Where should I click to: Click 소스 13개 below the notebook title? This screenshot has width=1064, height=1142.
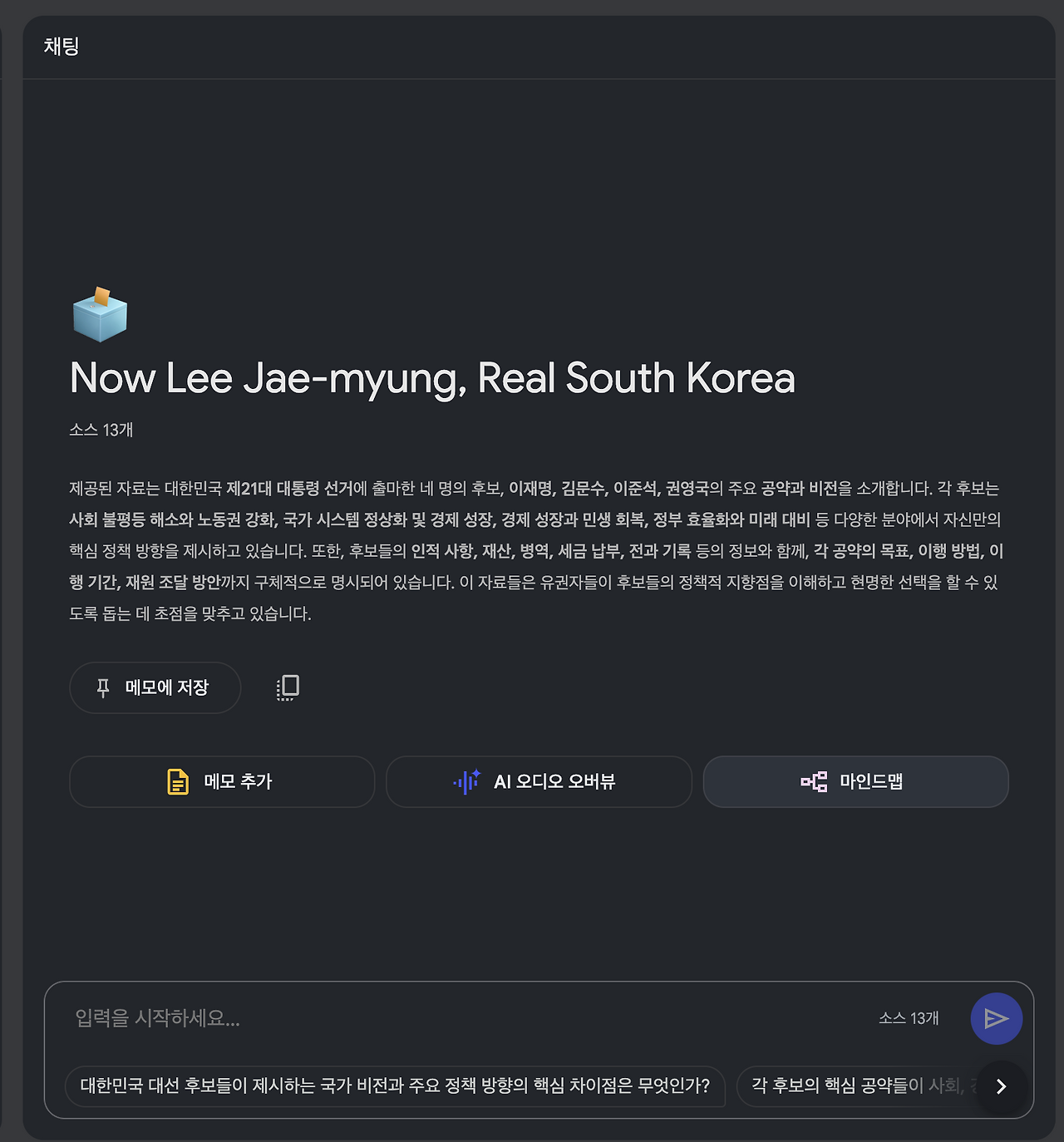[104, 430]
